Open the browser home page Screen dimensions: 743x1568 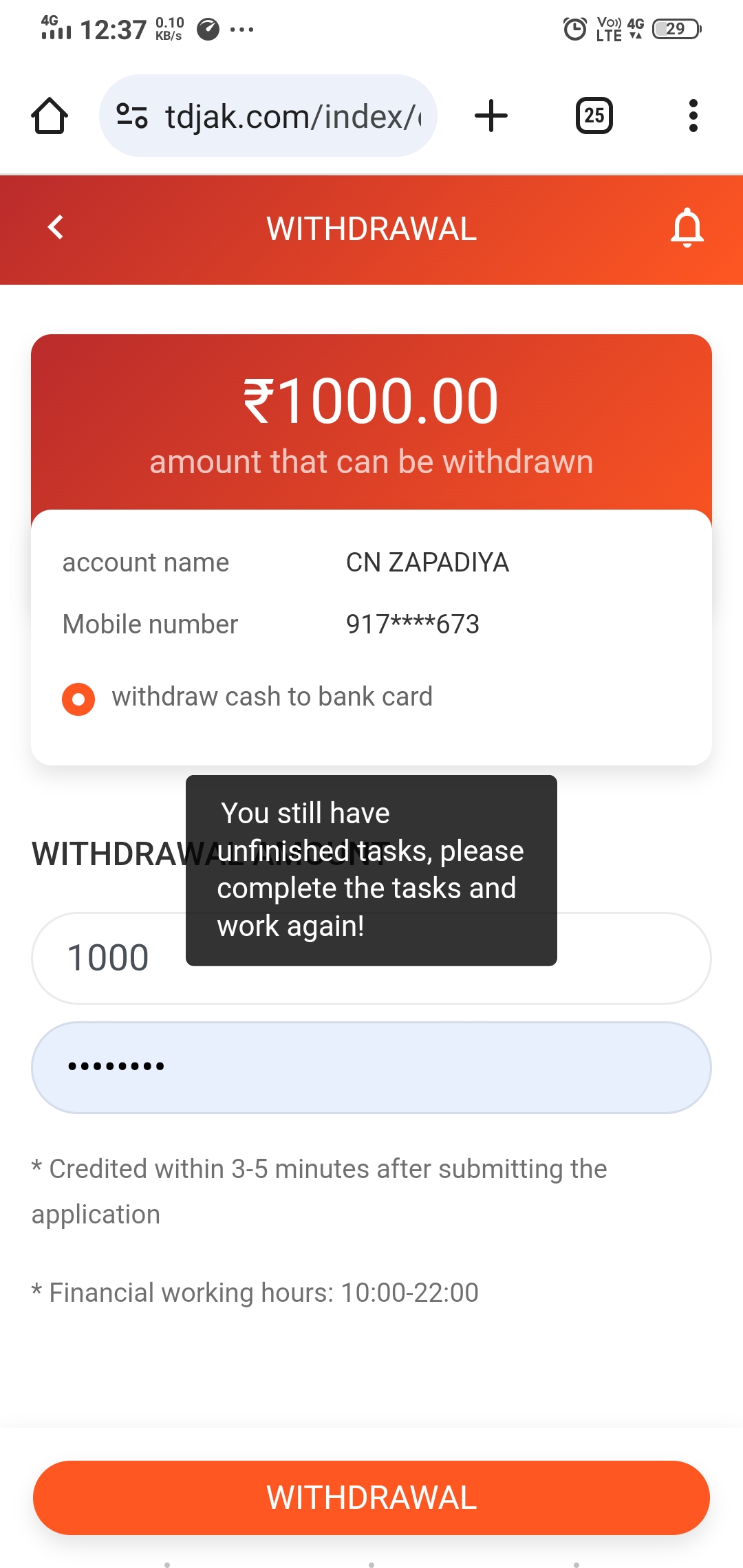tap(50, 116)
